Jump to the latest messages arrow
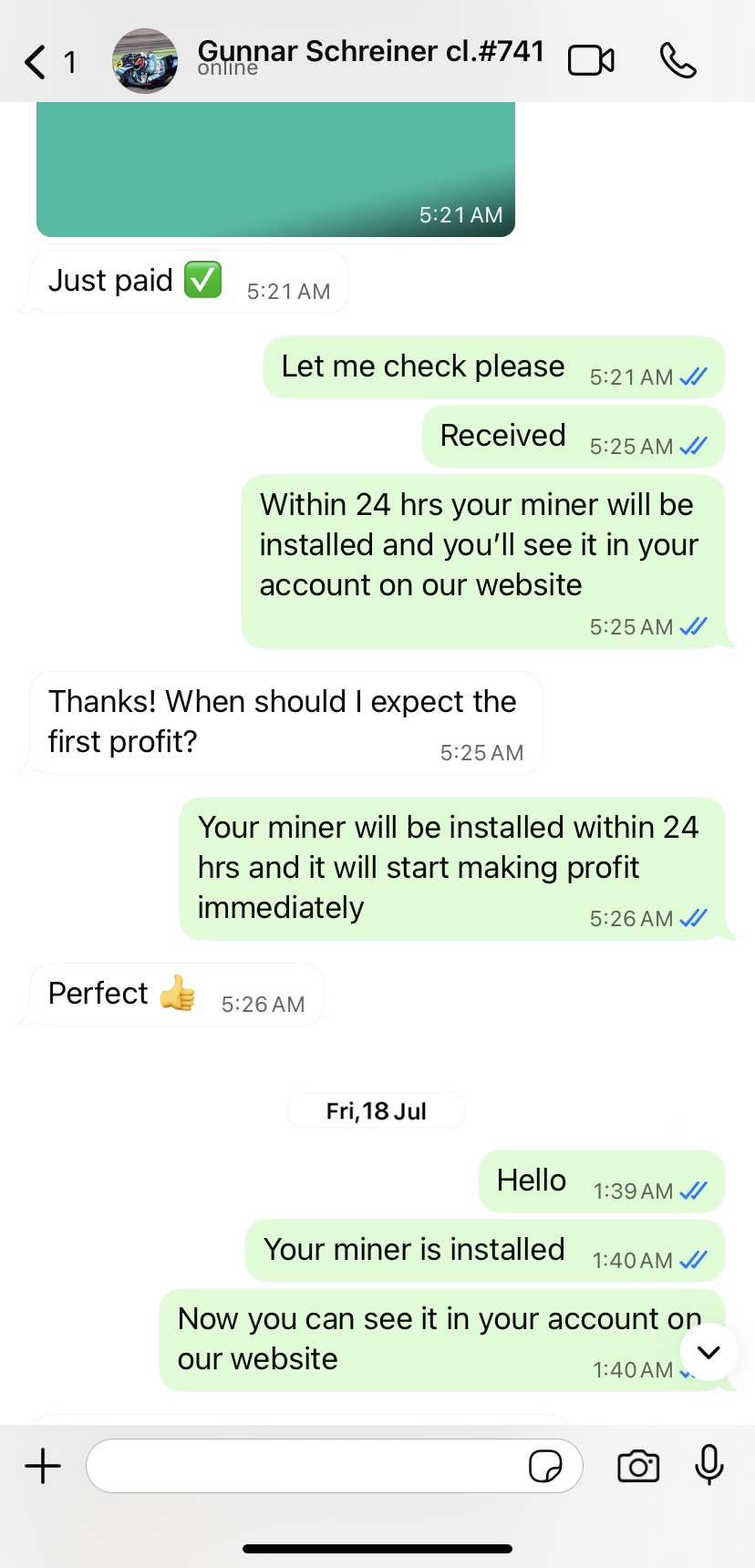This screenshot has height=1568, width=755. click(x=708, y=1352)
